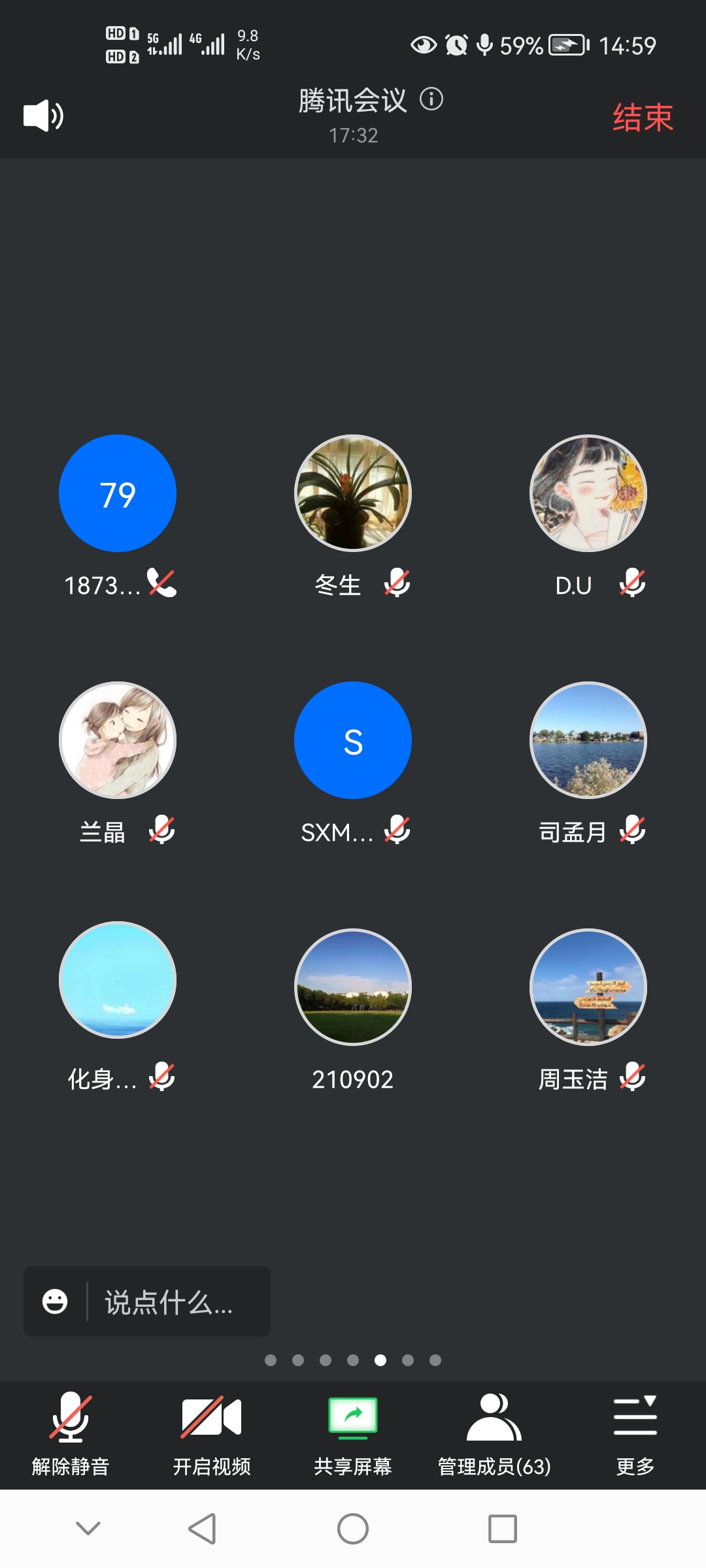Choose participant 兰晶's tile

118,740
